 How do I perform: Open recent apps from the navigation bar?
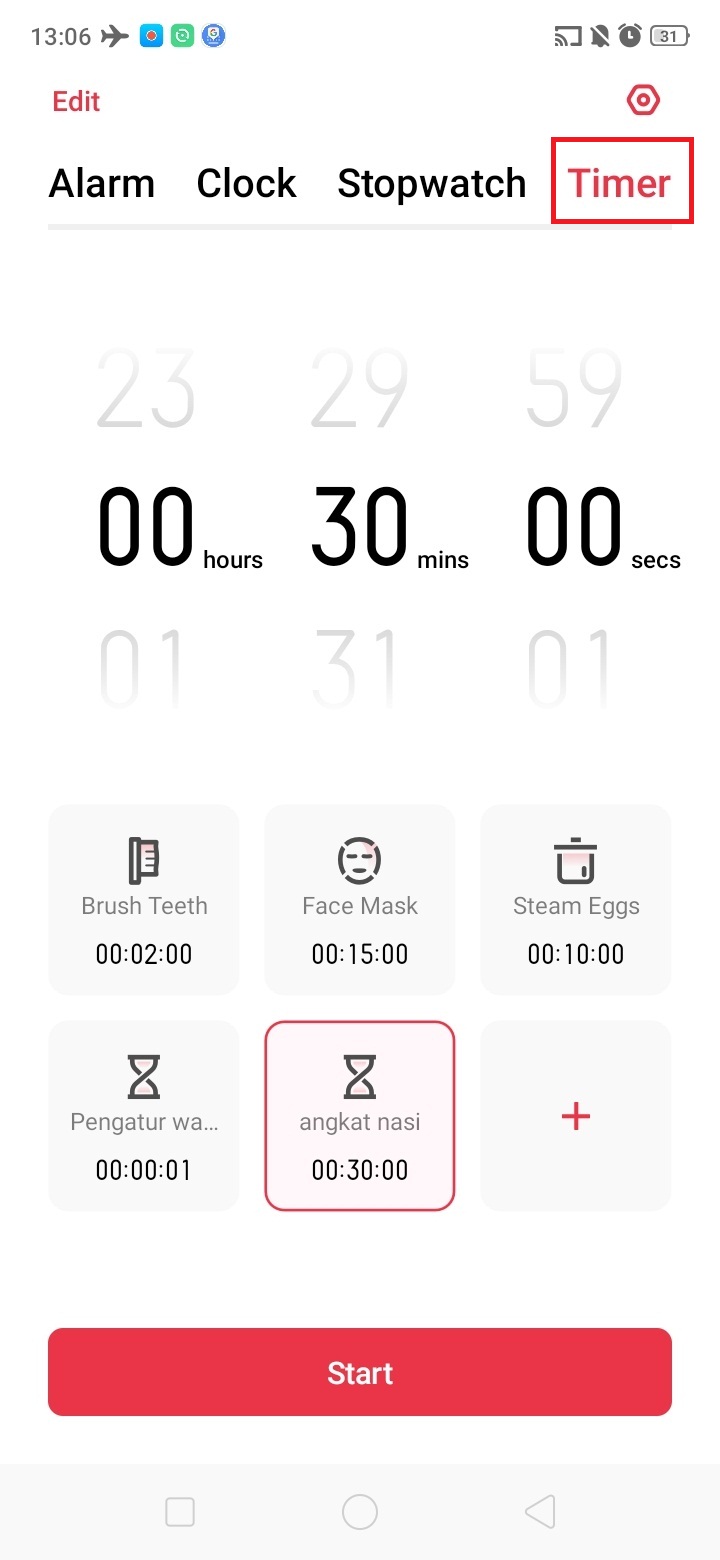(180, 1512)
